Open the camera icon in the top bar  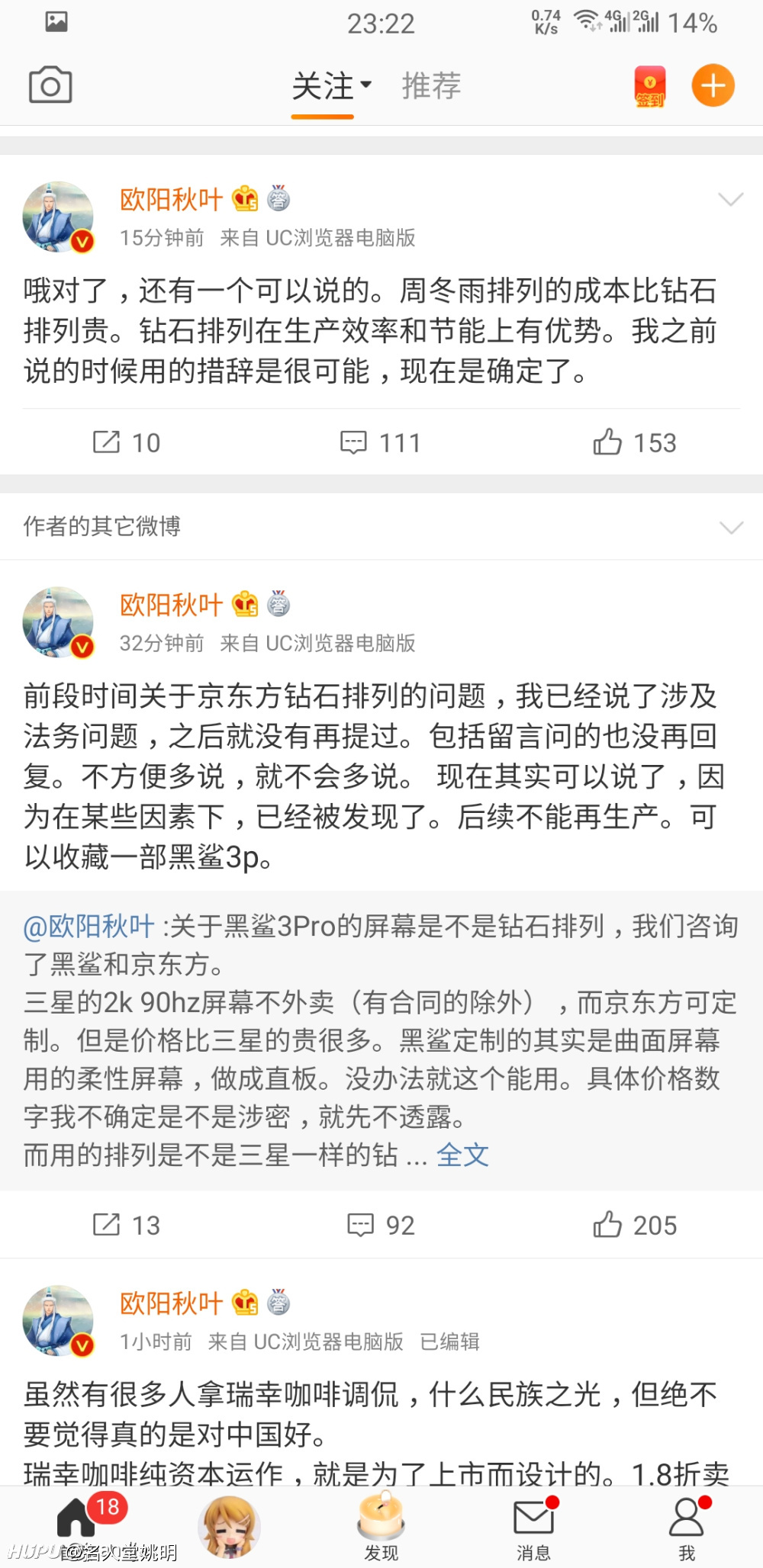click(50, 85)
